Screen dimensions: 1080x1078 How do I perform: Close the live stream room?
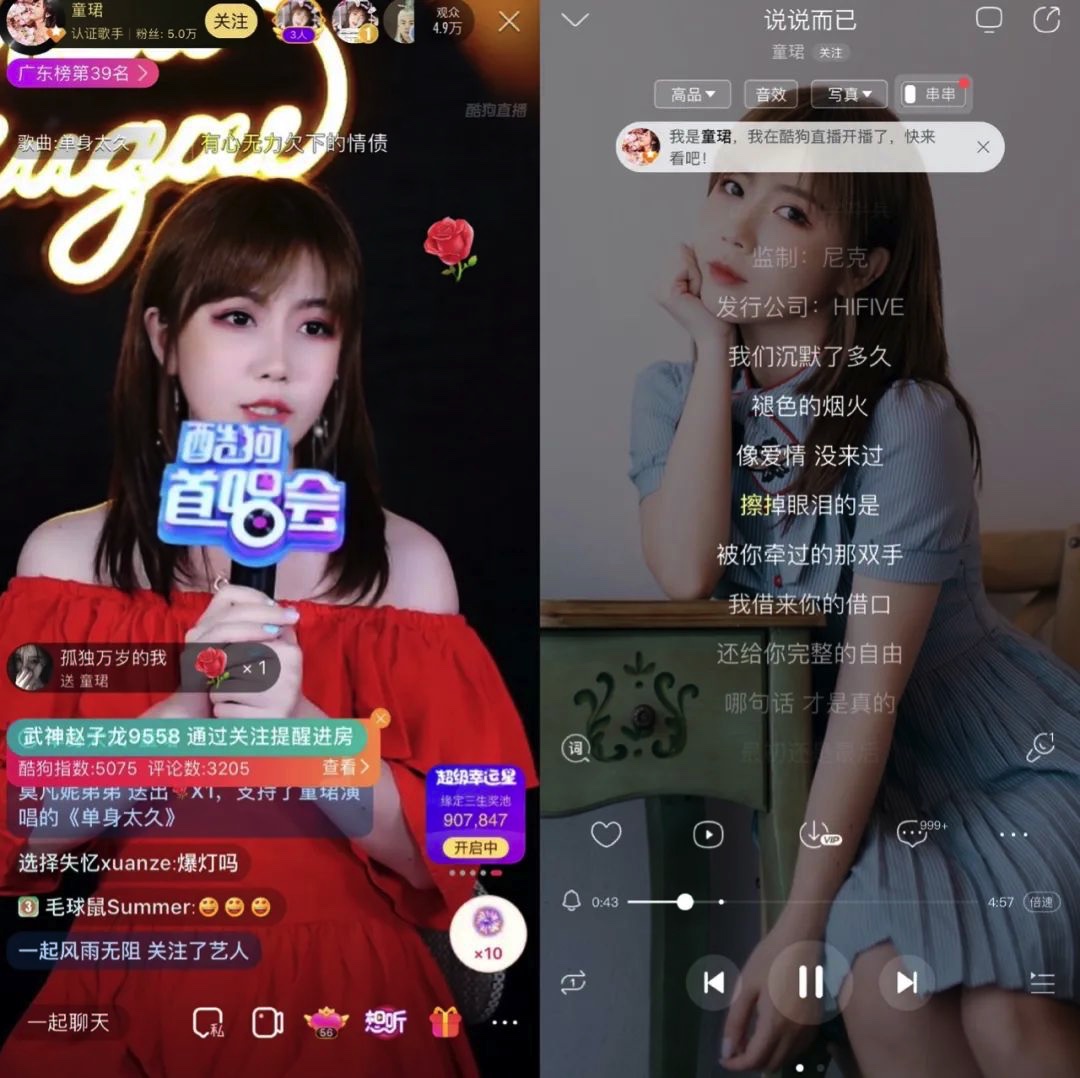(509, 21)
